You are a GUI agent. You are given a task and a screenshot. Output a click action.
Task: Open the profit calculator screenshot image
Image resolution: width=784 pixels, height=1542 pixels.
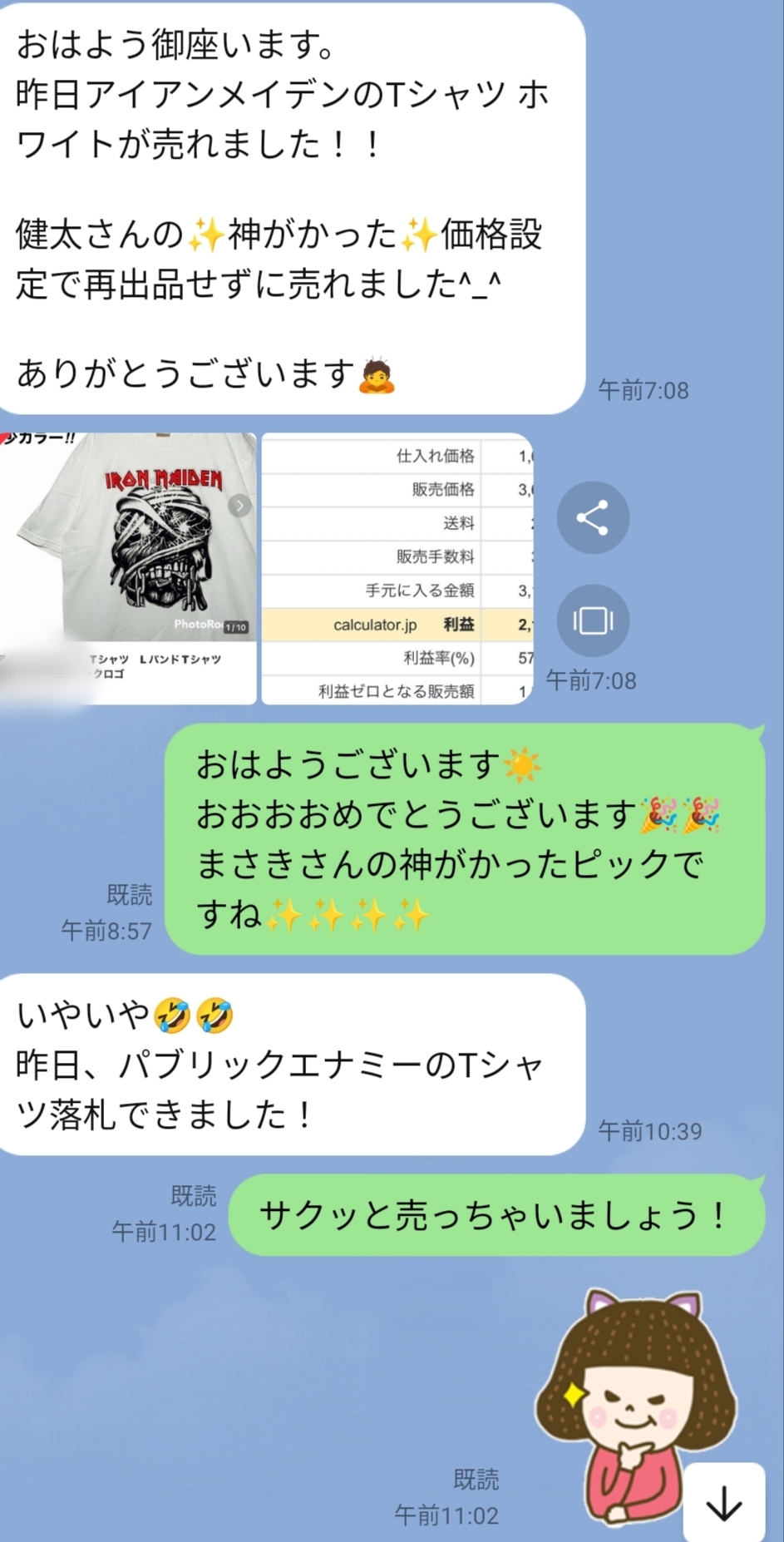(x=397, y=568)
